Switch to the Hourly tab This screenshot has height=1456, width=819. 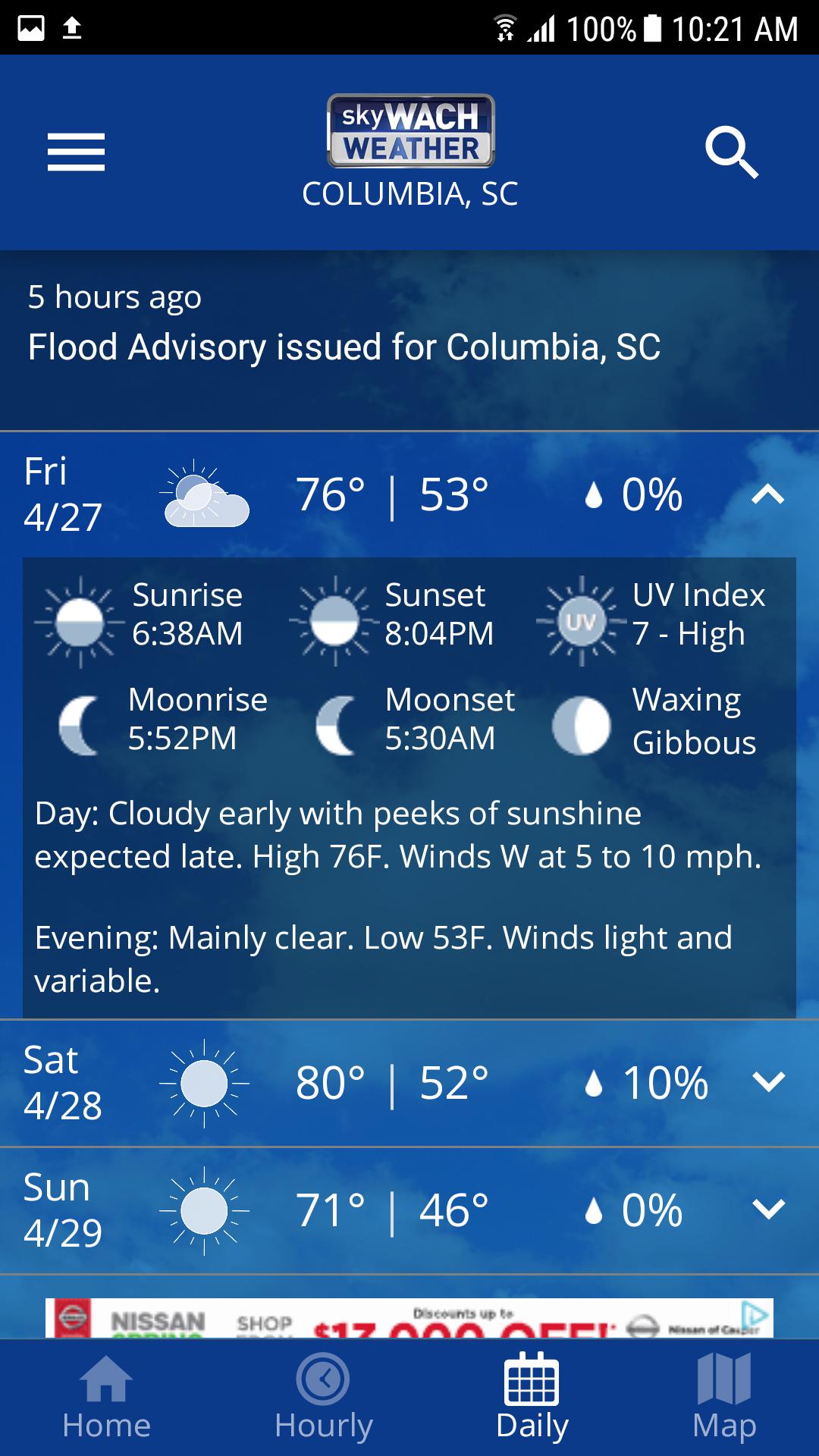tap(323, 1398)
